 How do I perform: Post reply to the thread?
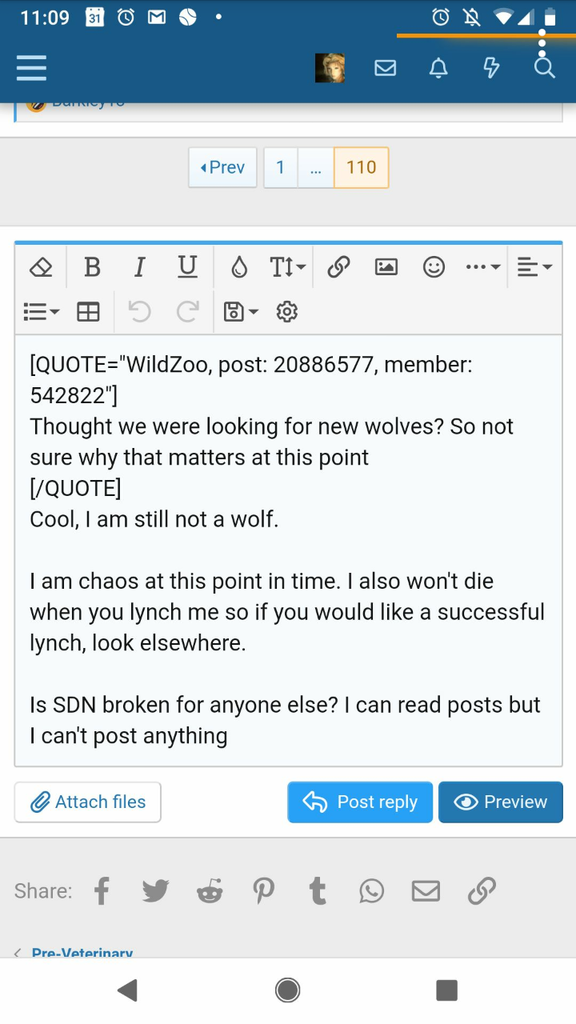pyautogui.click(x=360, y=802)
